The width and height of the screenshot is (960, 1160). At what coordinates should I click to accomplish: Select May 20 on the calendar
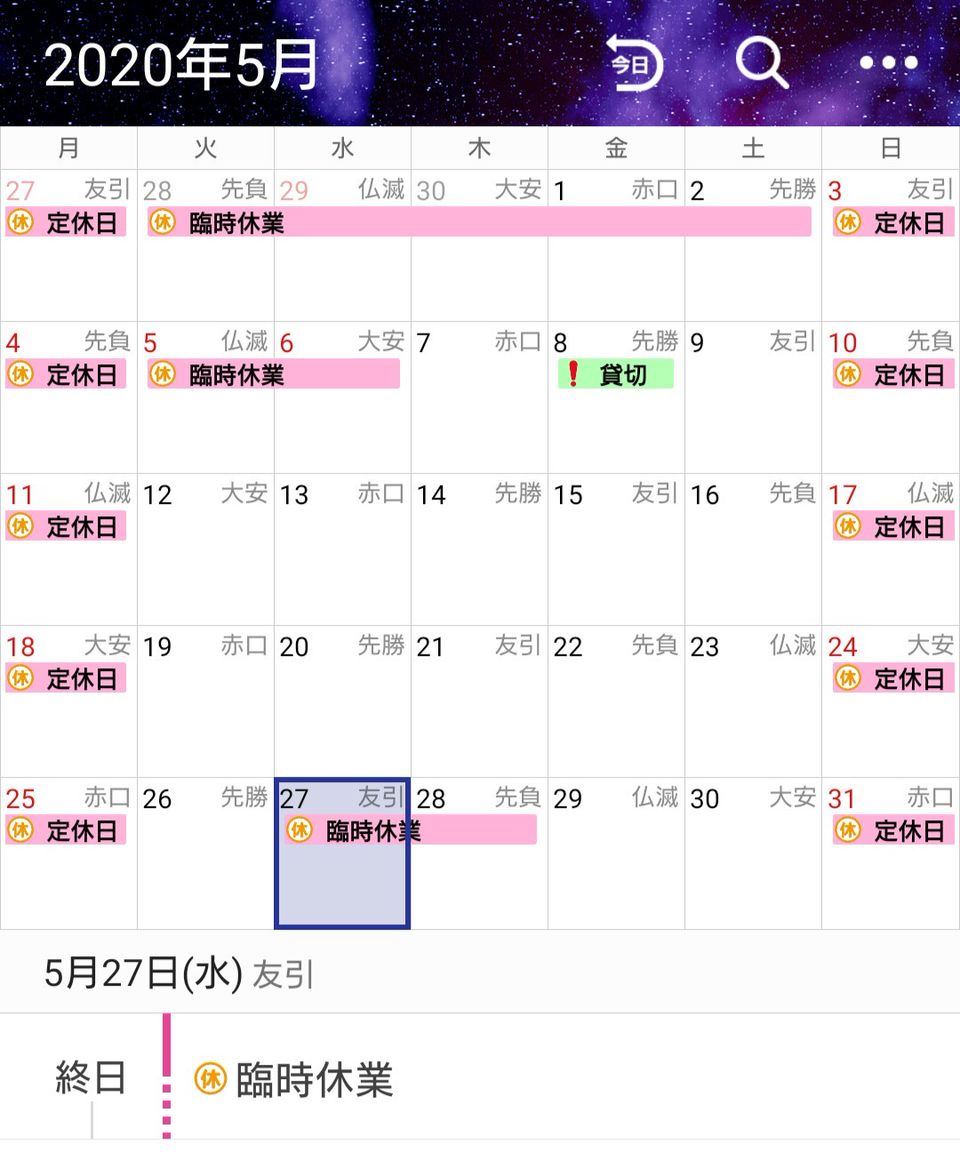(x=342, y=702)
